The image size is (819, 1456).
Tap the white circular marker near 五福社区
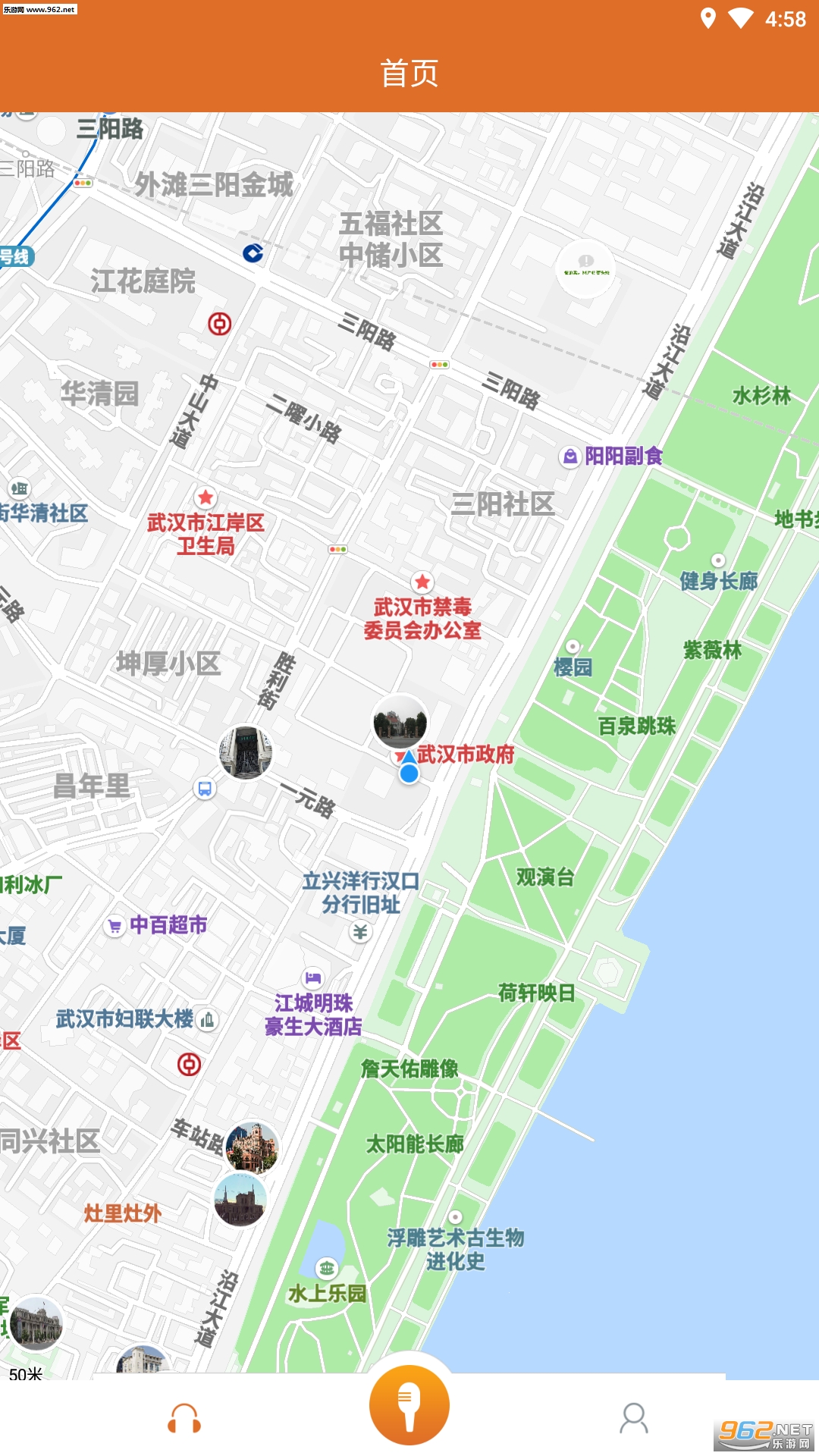pos(585,268)
